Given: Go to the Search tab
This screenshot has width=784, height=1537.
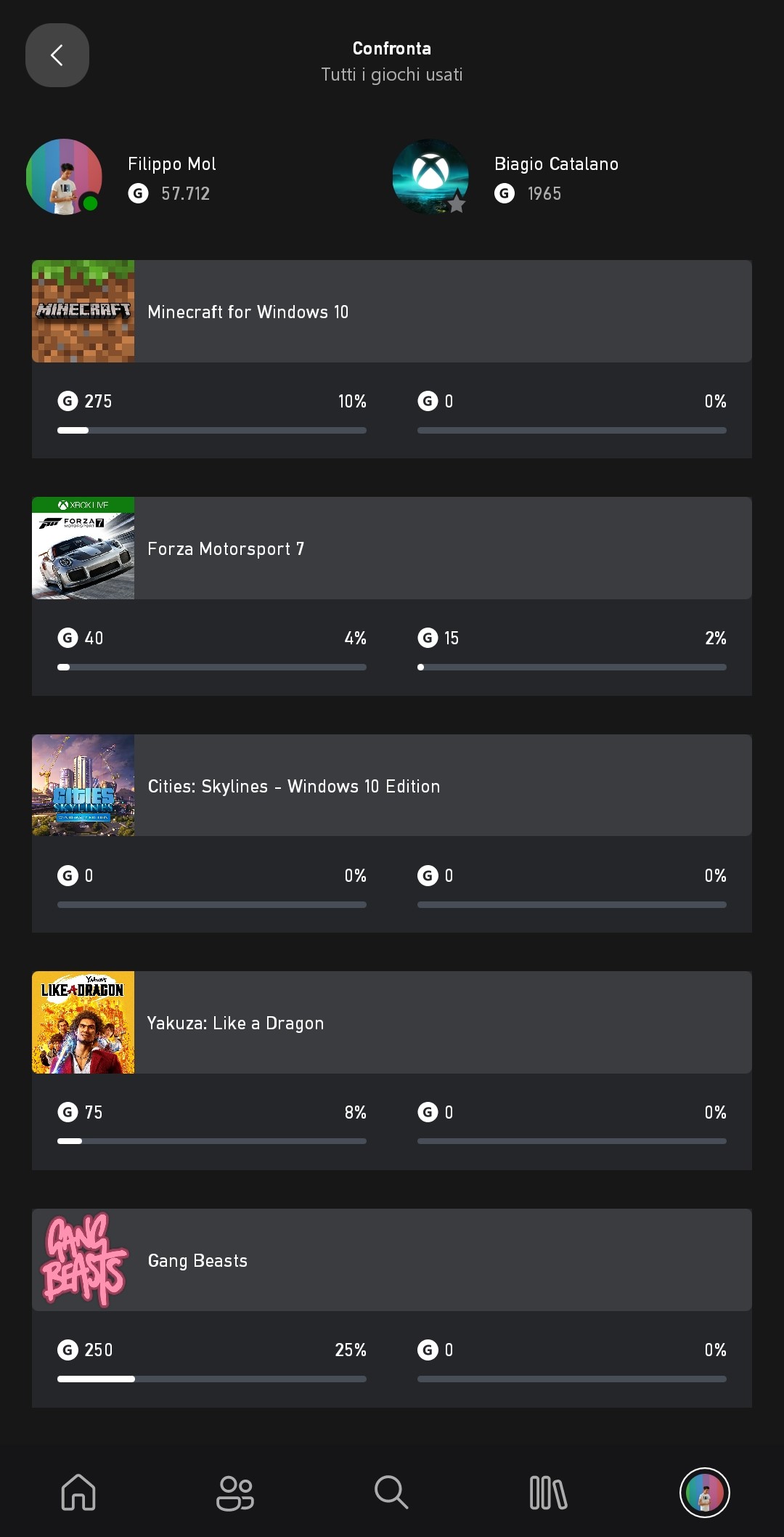Looking at the screenshot, I should point(392,1493).
